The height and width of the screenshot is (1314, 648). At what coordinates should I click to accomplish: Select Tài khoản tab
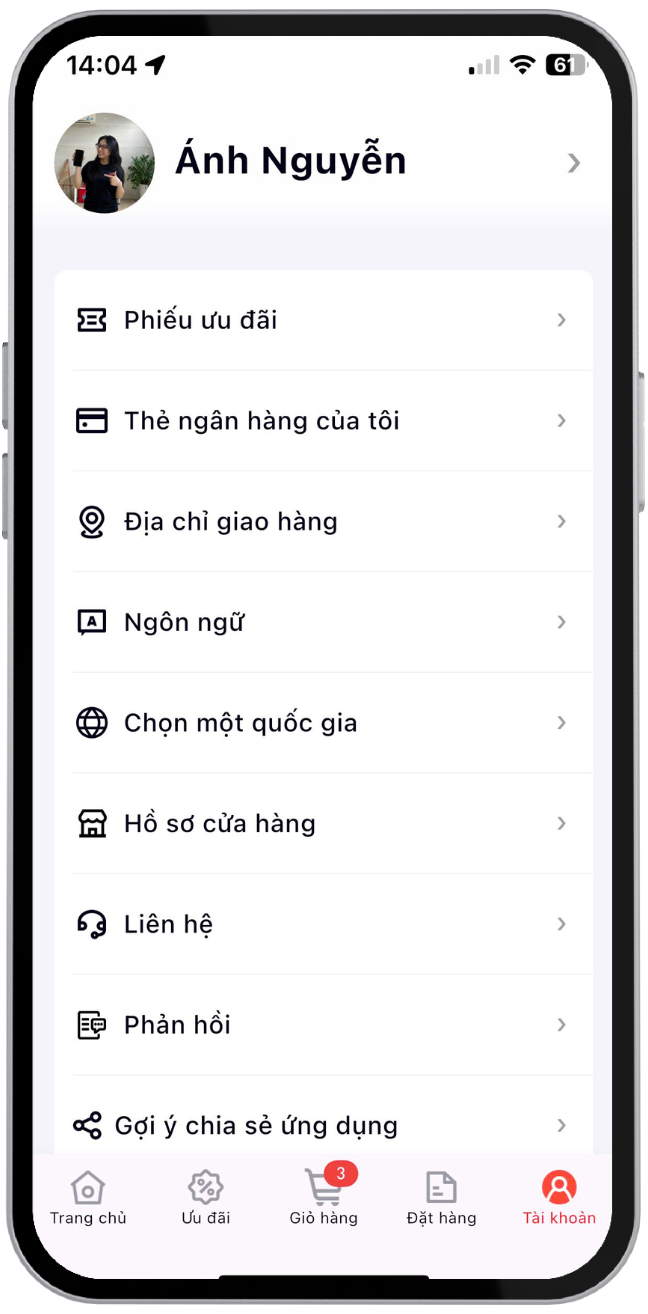[x=559, y=1198]
